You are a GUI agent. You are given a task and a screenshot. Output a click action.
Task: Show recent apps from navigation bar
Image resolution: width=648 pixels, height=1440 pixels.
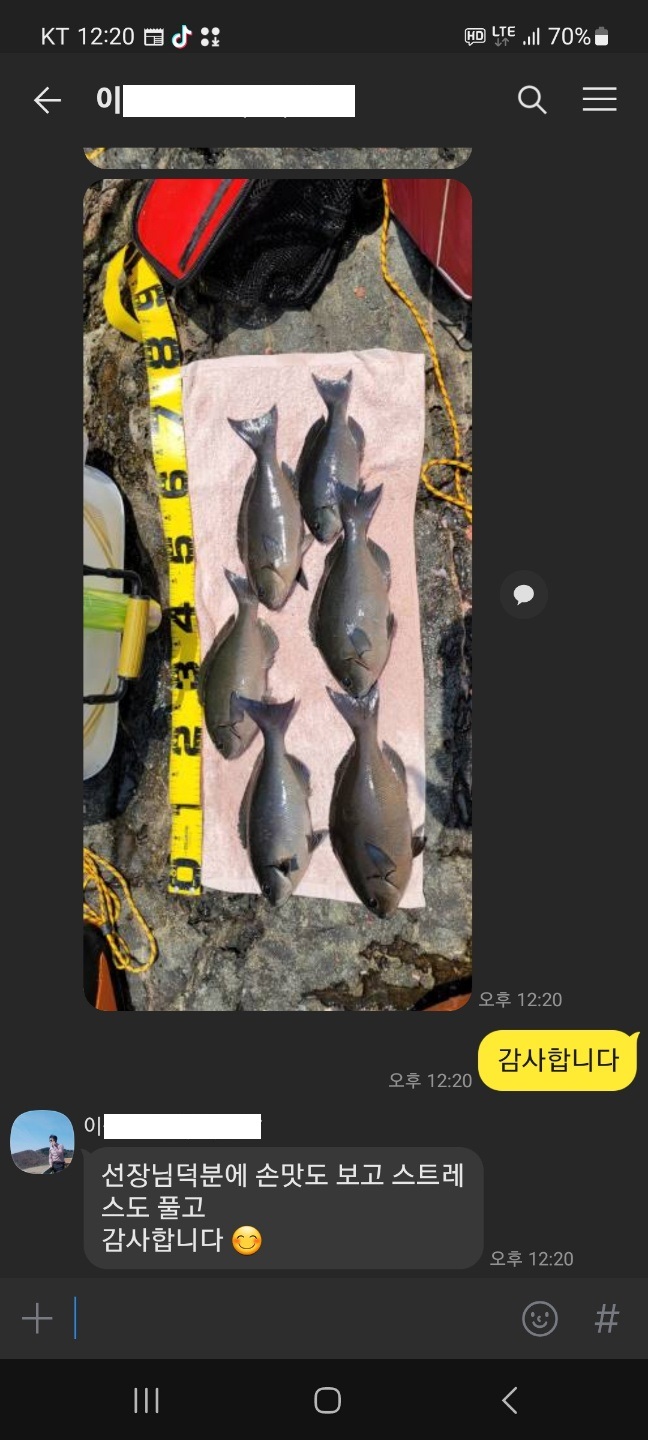pyautogui.click(x=146, y=1400)
